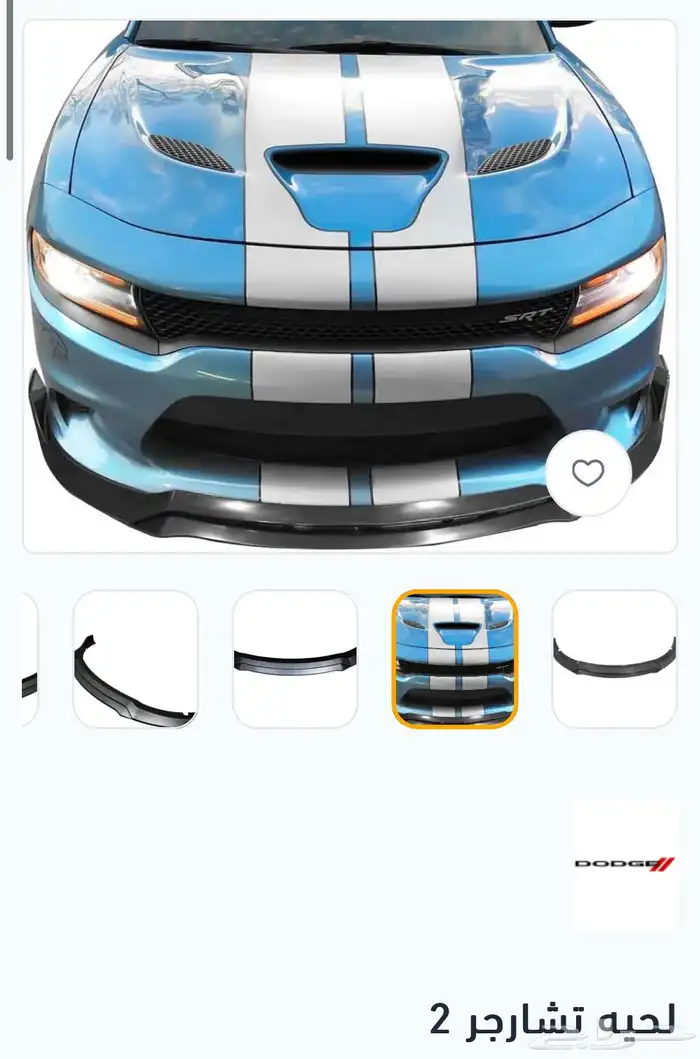The width and height of the screenshot is (700, 1059).
Task: View the flat straight-on lip thumbnail
Action: tap(295, 659)
